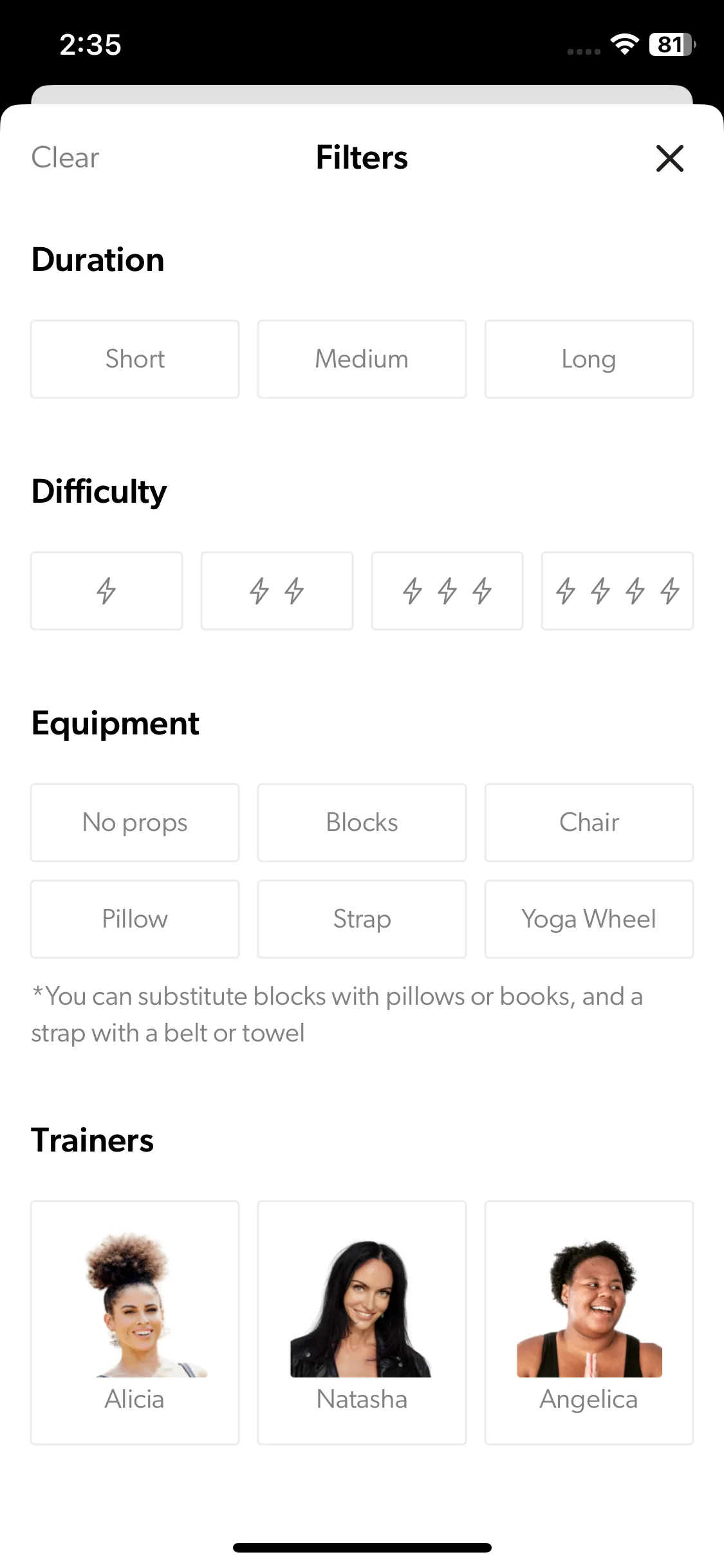
Task: Choose trainer Natasha
Action: 362,1322
